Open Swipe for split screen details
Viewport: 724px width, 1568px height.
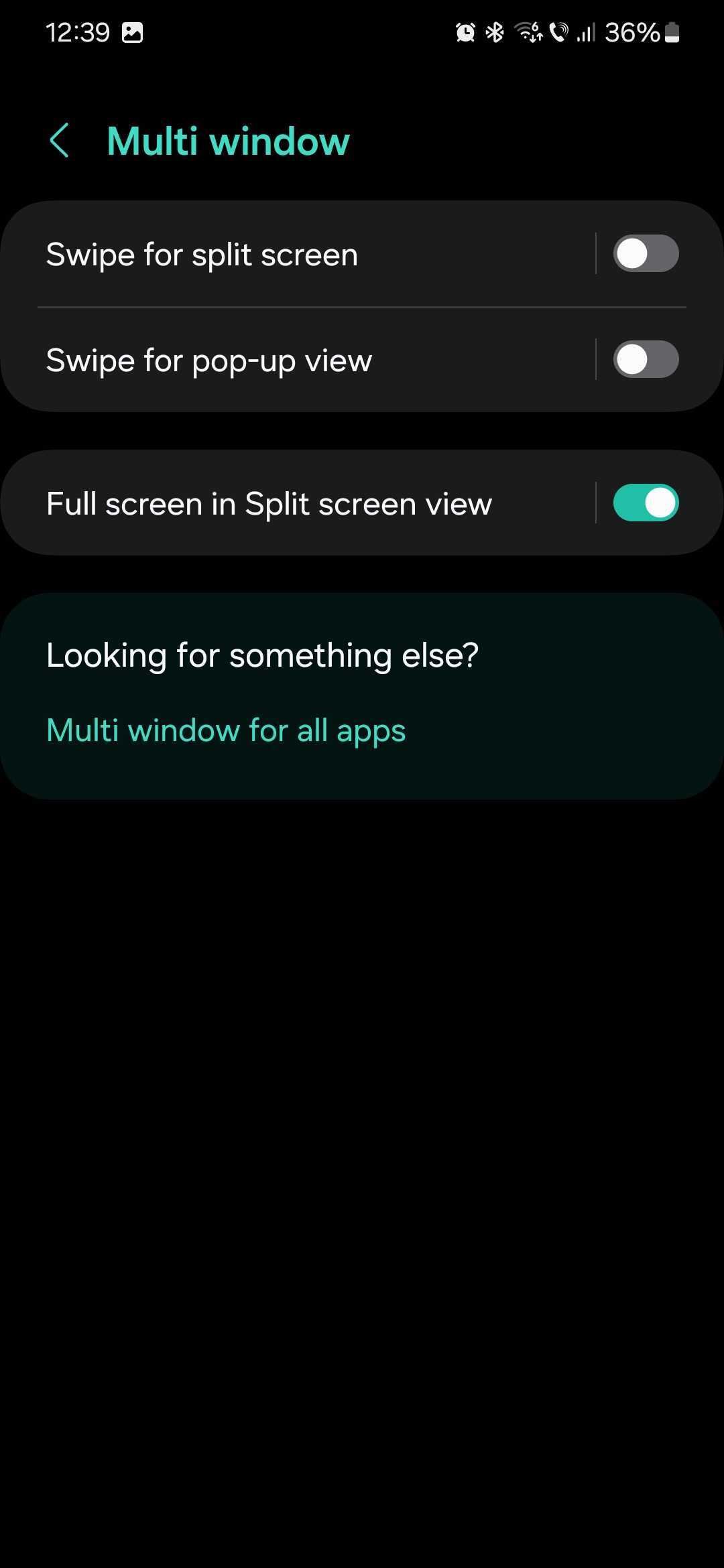[268, 255]
